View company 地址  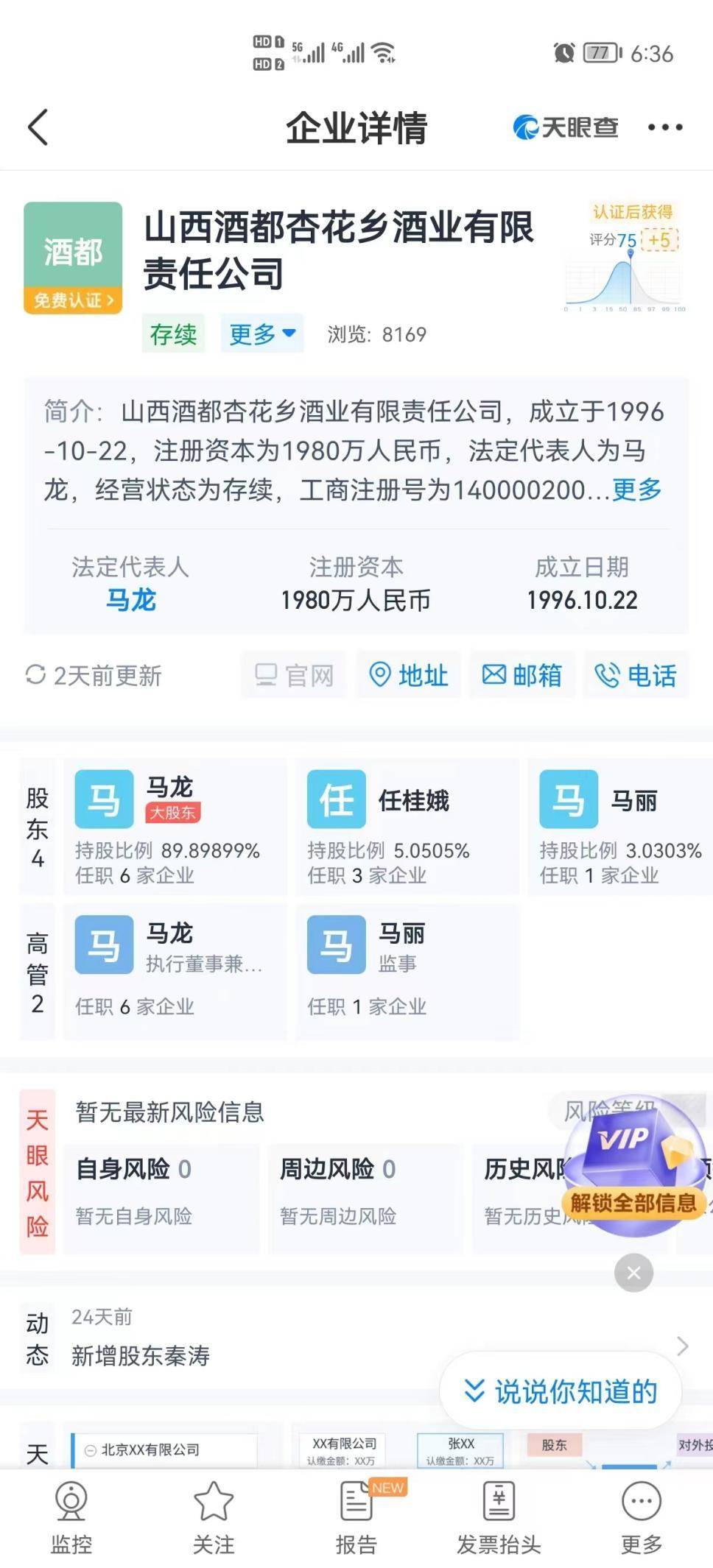coord(409,675)
